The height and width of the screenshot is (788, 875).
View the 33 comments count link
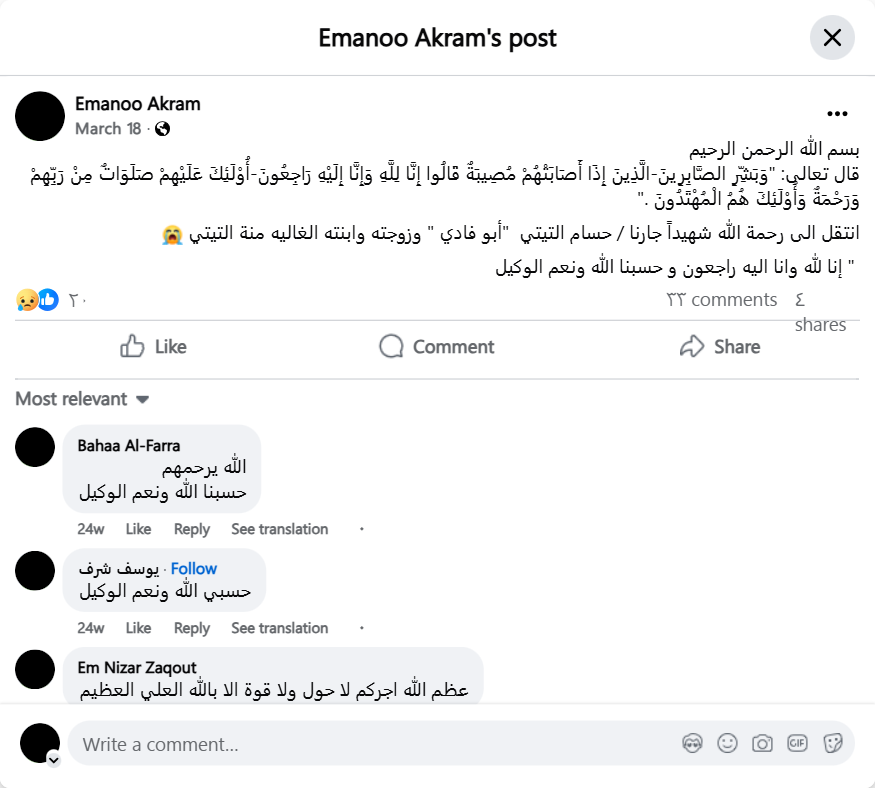tap(721, 300)
